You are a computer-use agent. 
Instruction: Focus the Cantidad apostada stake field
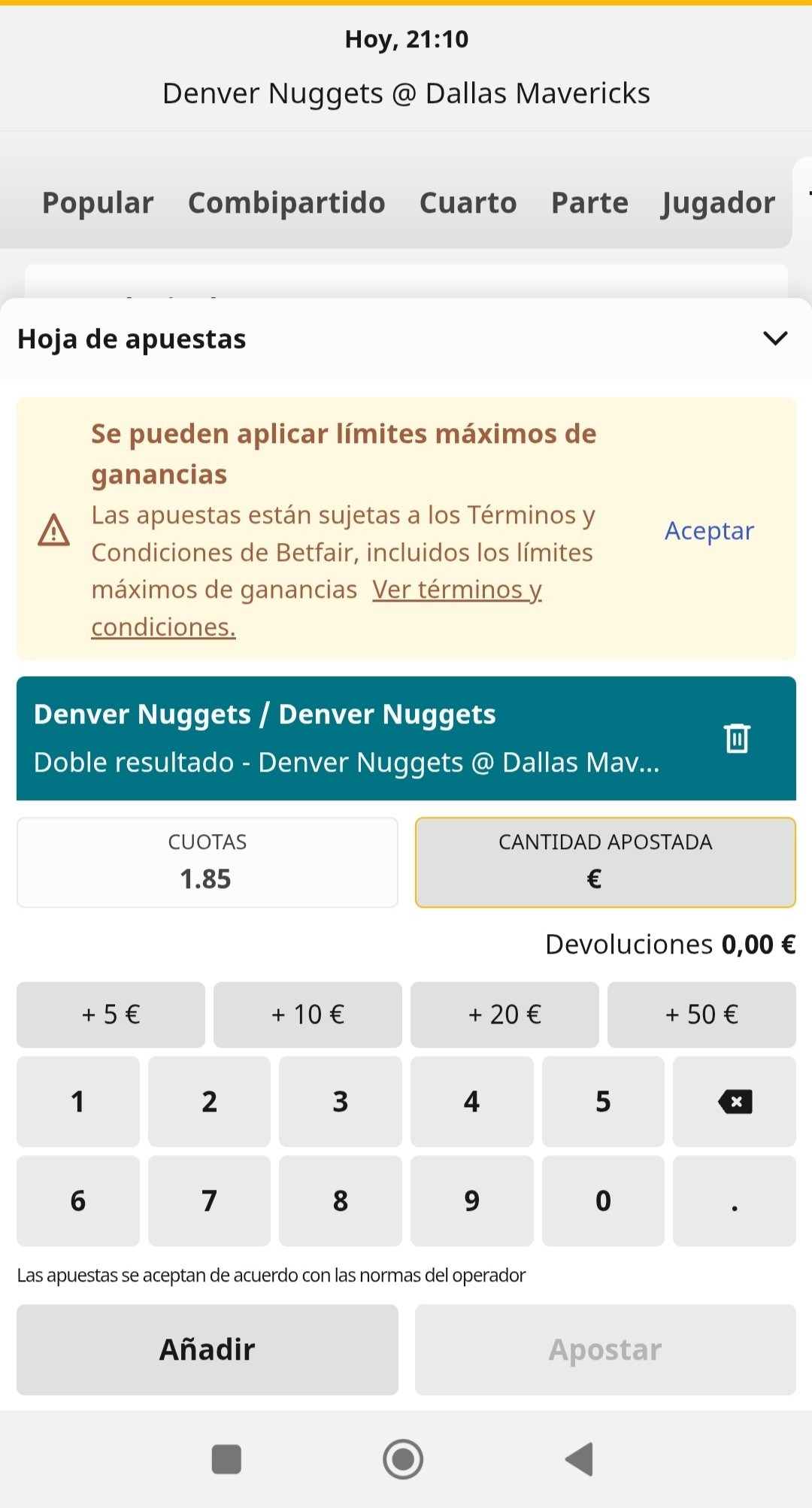(605, 863)
